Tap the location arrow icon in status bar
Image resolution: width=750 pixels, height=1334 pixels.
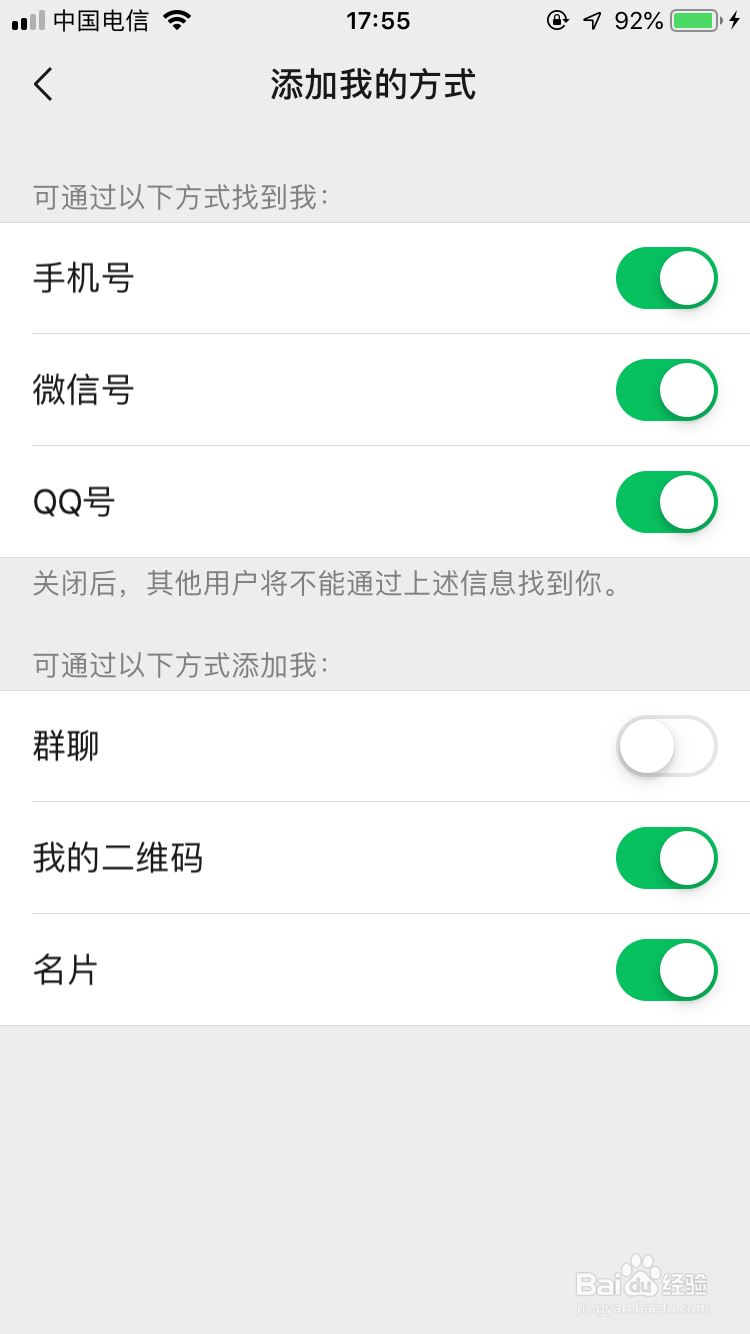click(x=592, y=19)
